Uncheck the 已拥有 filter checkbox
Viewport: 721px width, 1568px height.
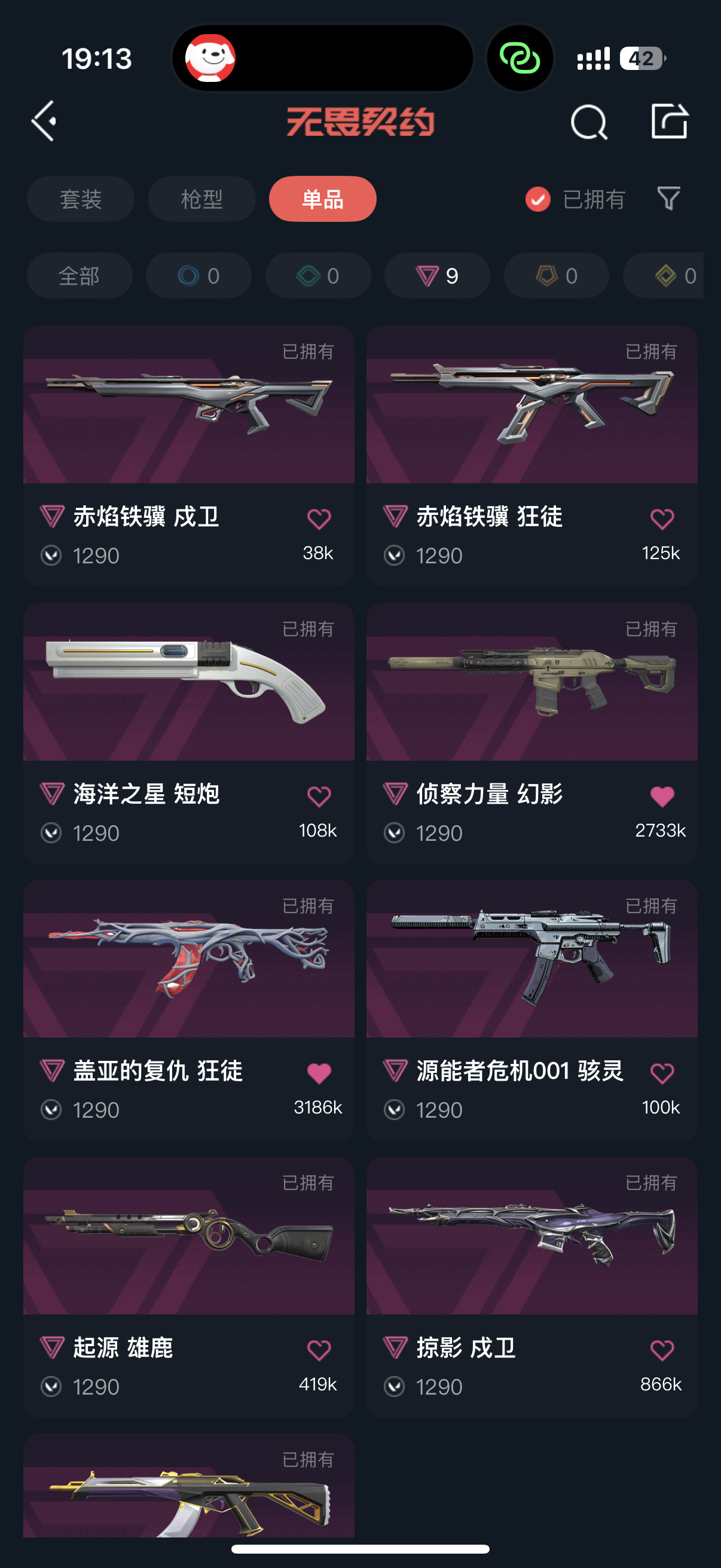click(x=538, y=199)
